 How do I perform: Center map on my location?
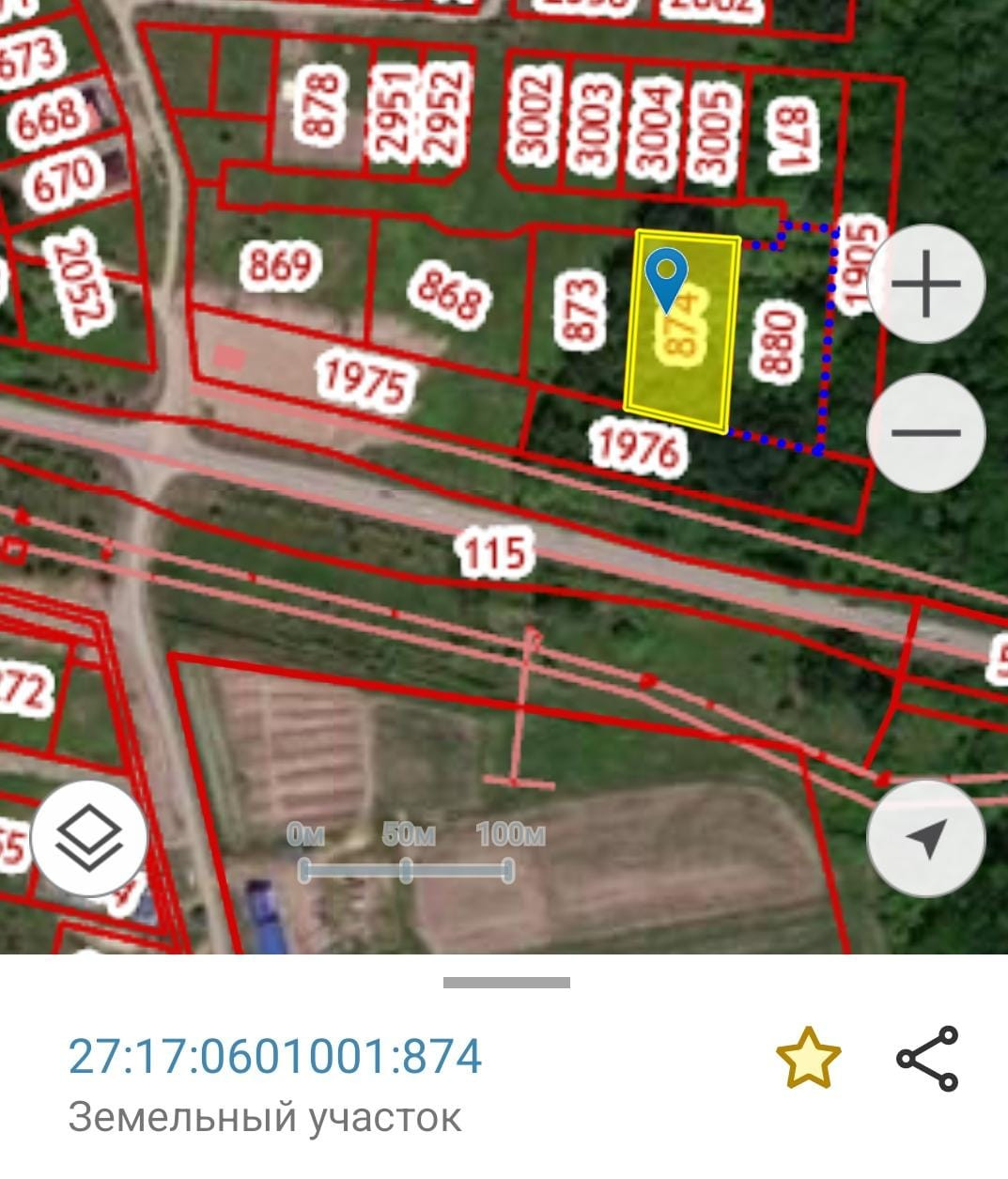(x=925, y=837)
